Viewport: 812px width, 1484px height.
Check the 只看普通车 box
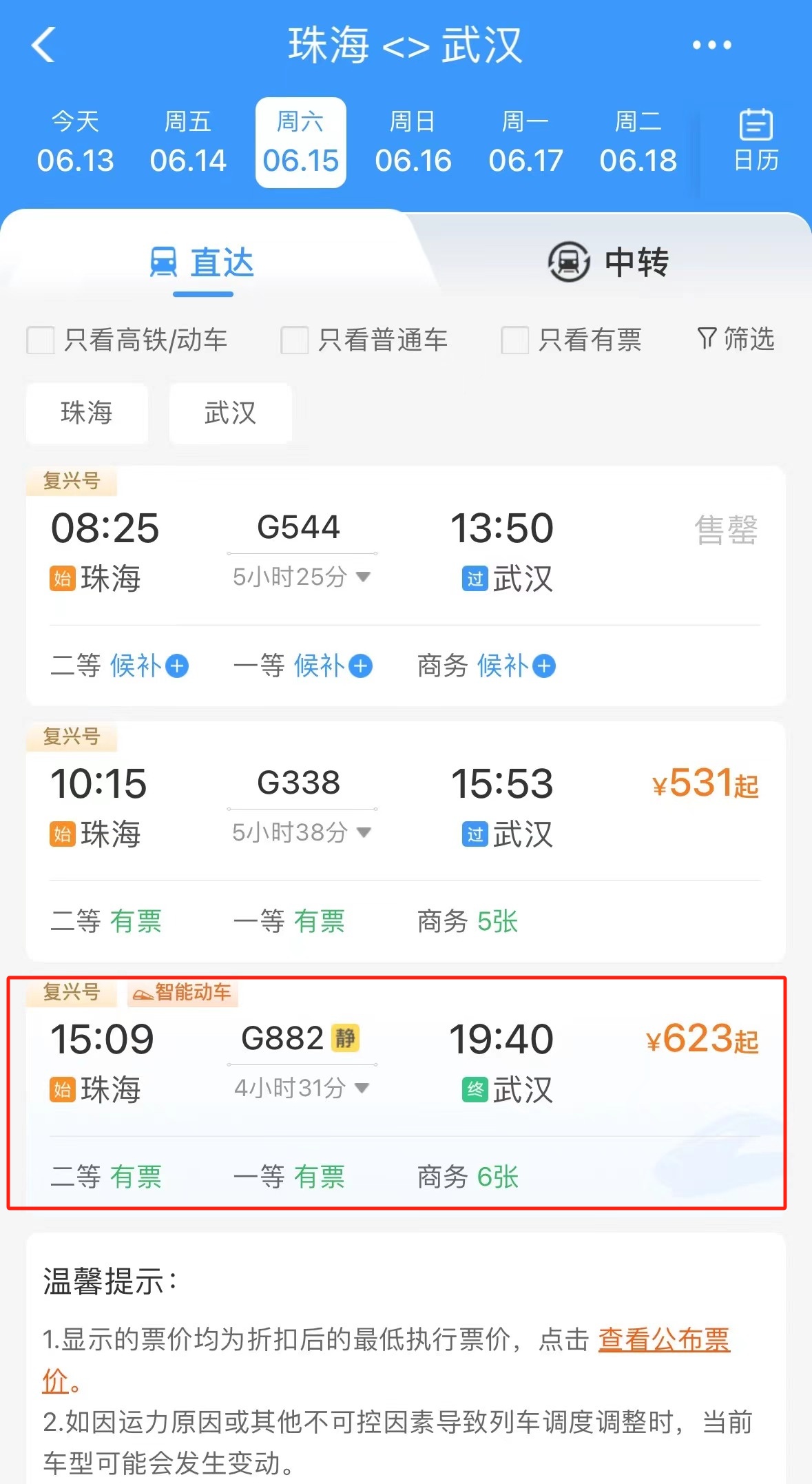pyautogui.click(x=295, y=340)
